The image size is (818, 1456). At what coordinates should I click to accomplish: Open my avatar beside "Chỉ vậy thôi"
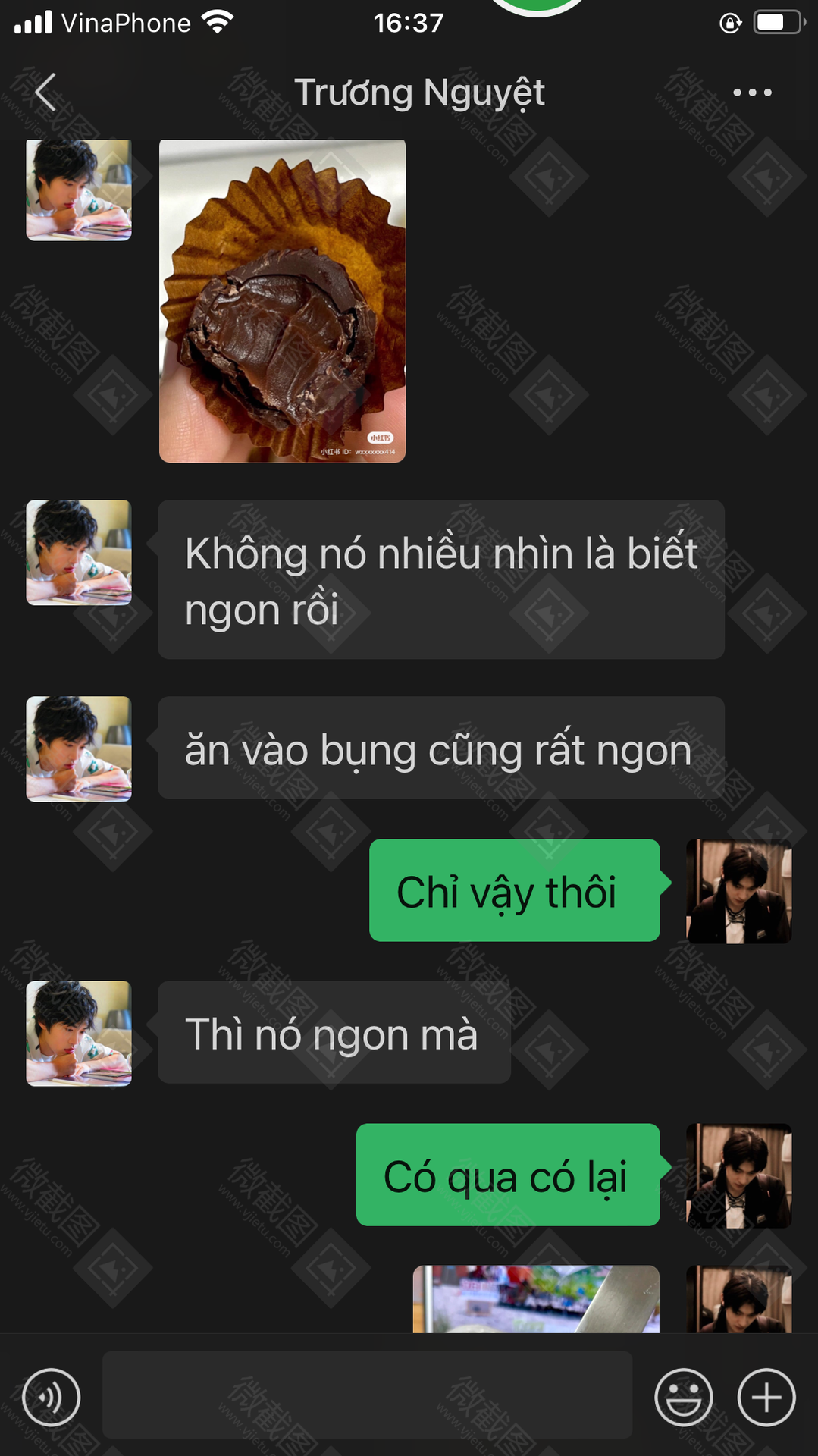tap(739, 891)
